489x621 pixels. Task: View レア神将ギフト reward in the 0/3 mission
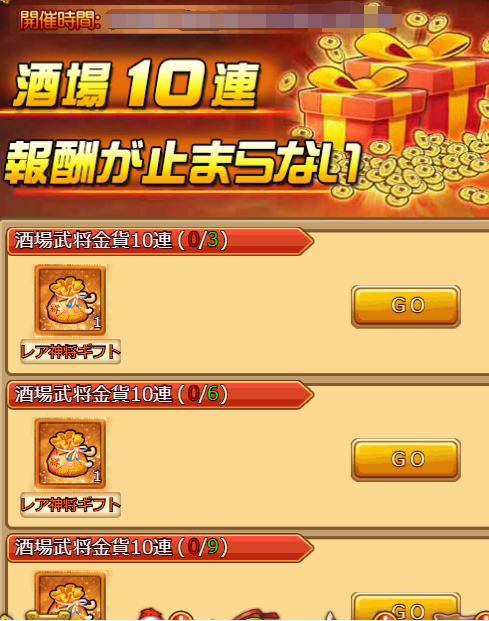click(70, 300)
